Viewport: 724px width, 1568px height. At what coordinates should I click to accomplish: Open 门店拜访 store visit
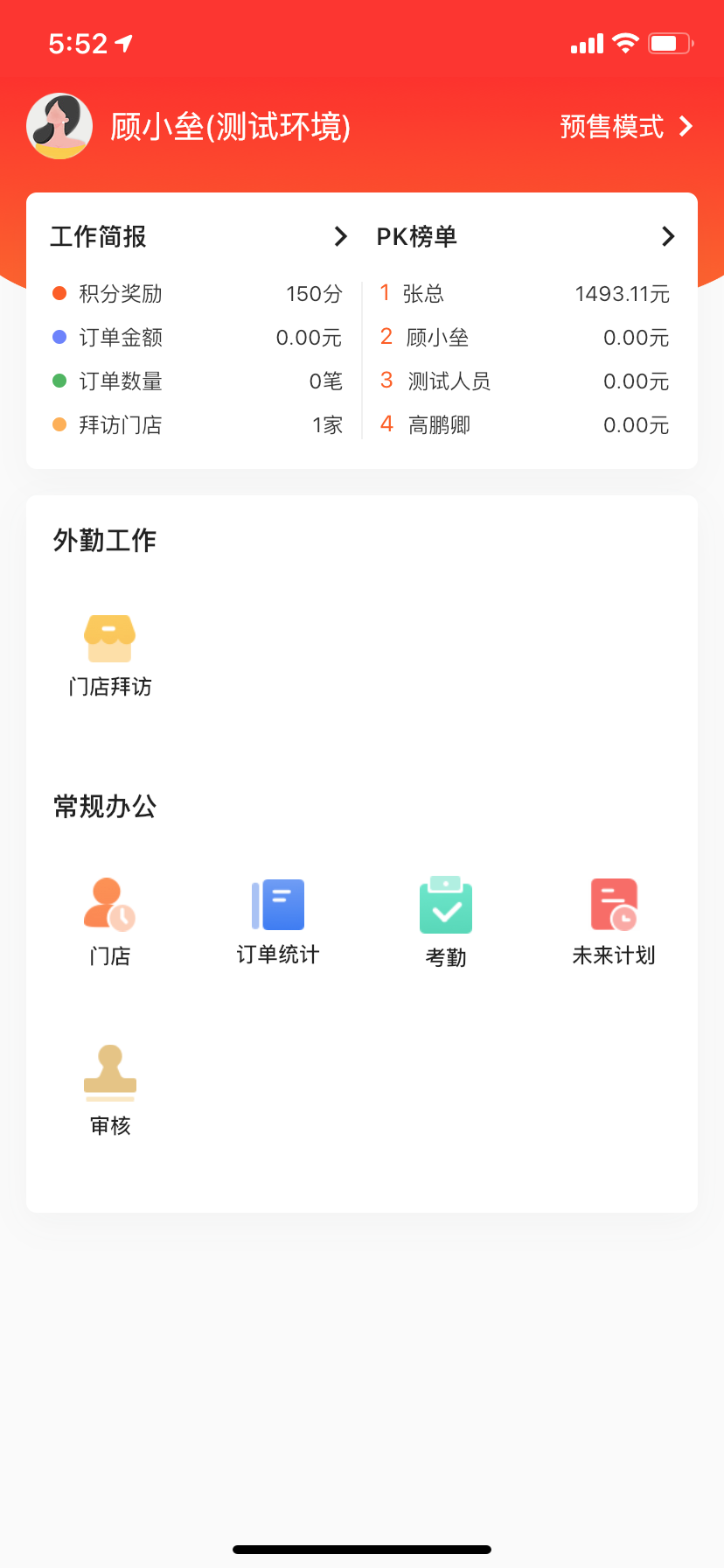(110, 656)
